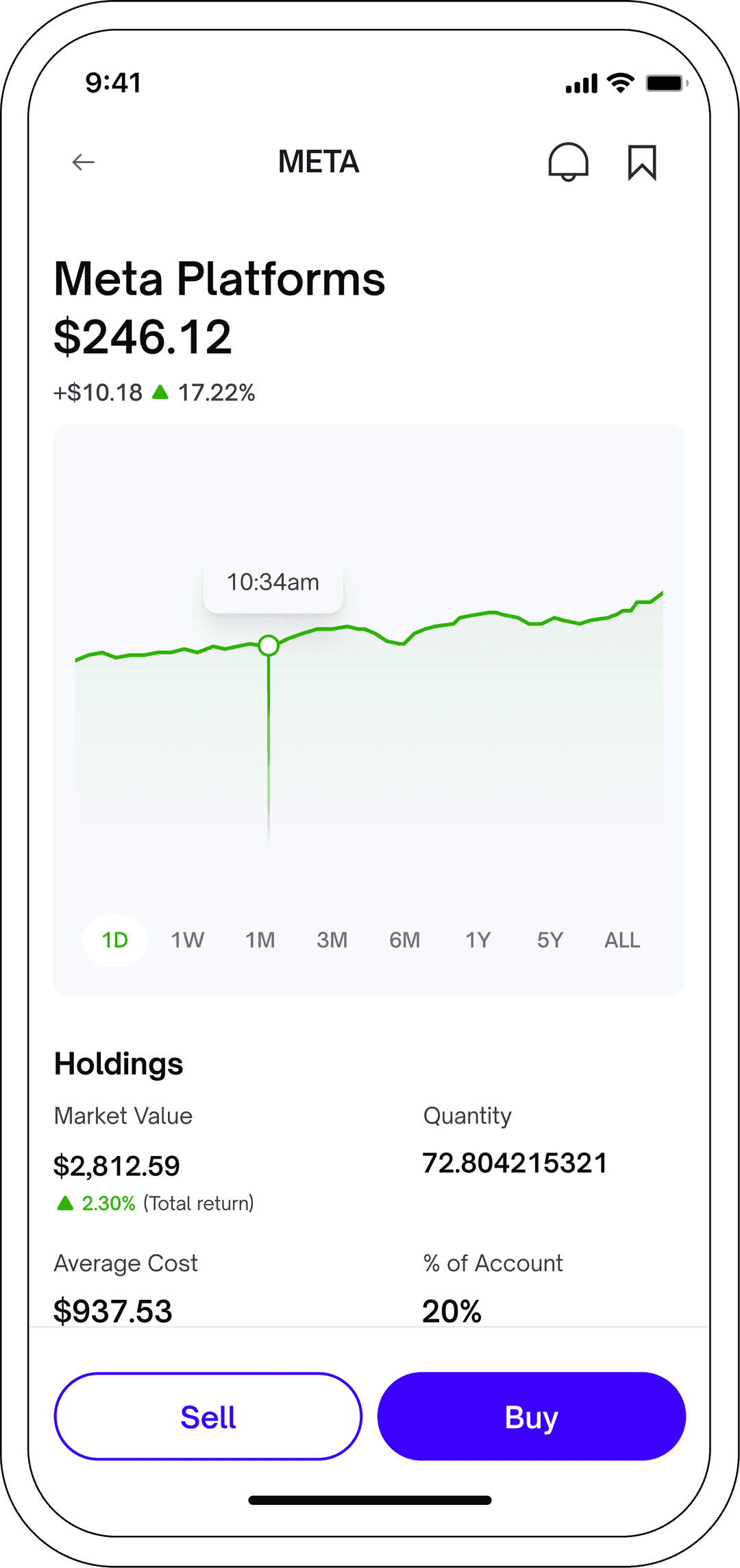Bookmark the META stock
740x1568 pixels.
pyautogui.click(x=643, y=162)
